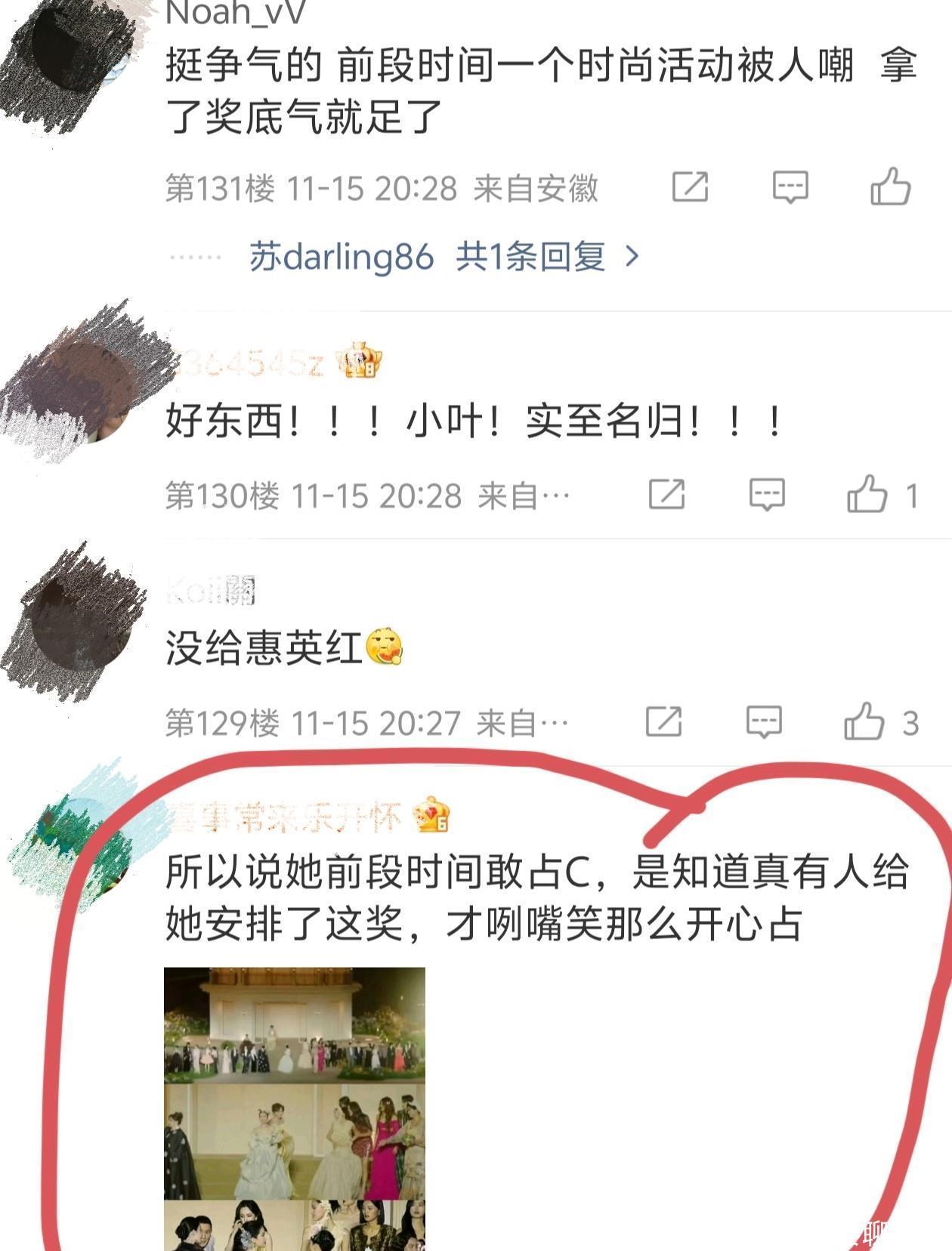Forward the floor 130 comment

point(666,496)
